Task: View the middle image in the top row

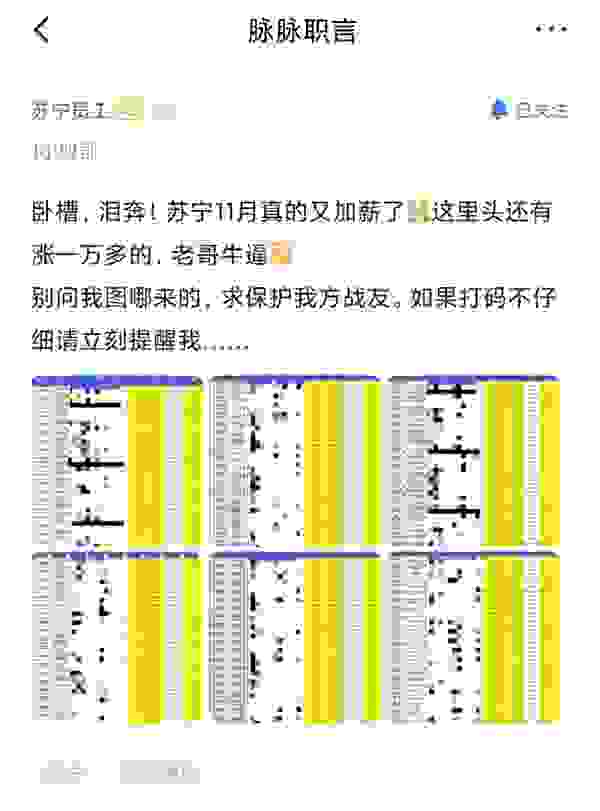Action: coord(296,461)
